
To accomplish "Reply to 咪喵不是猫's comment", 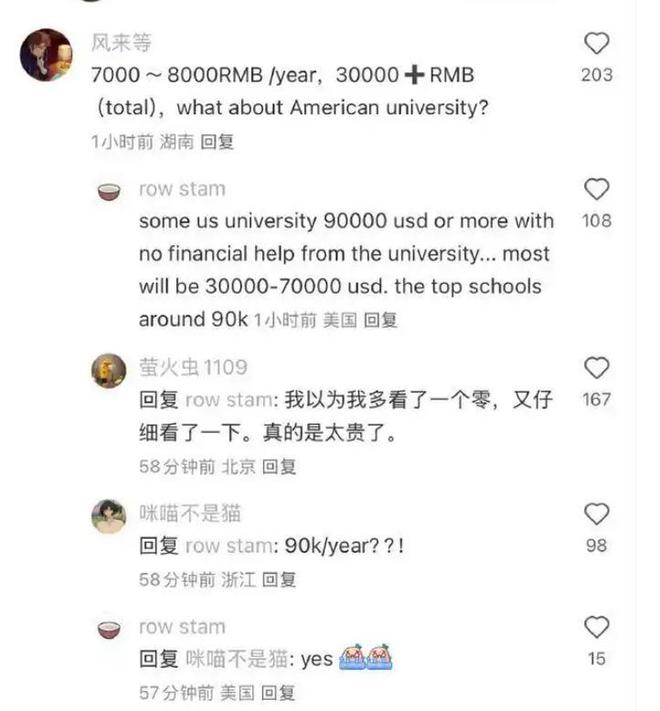I will [279, 579].
